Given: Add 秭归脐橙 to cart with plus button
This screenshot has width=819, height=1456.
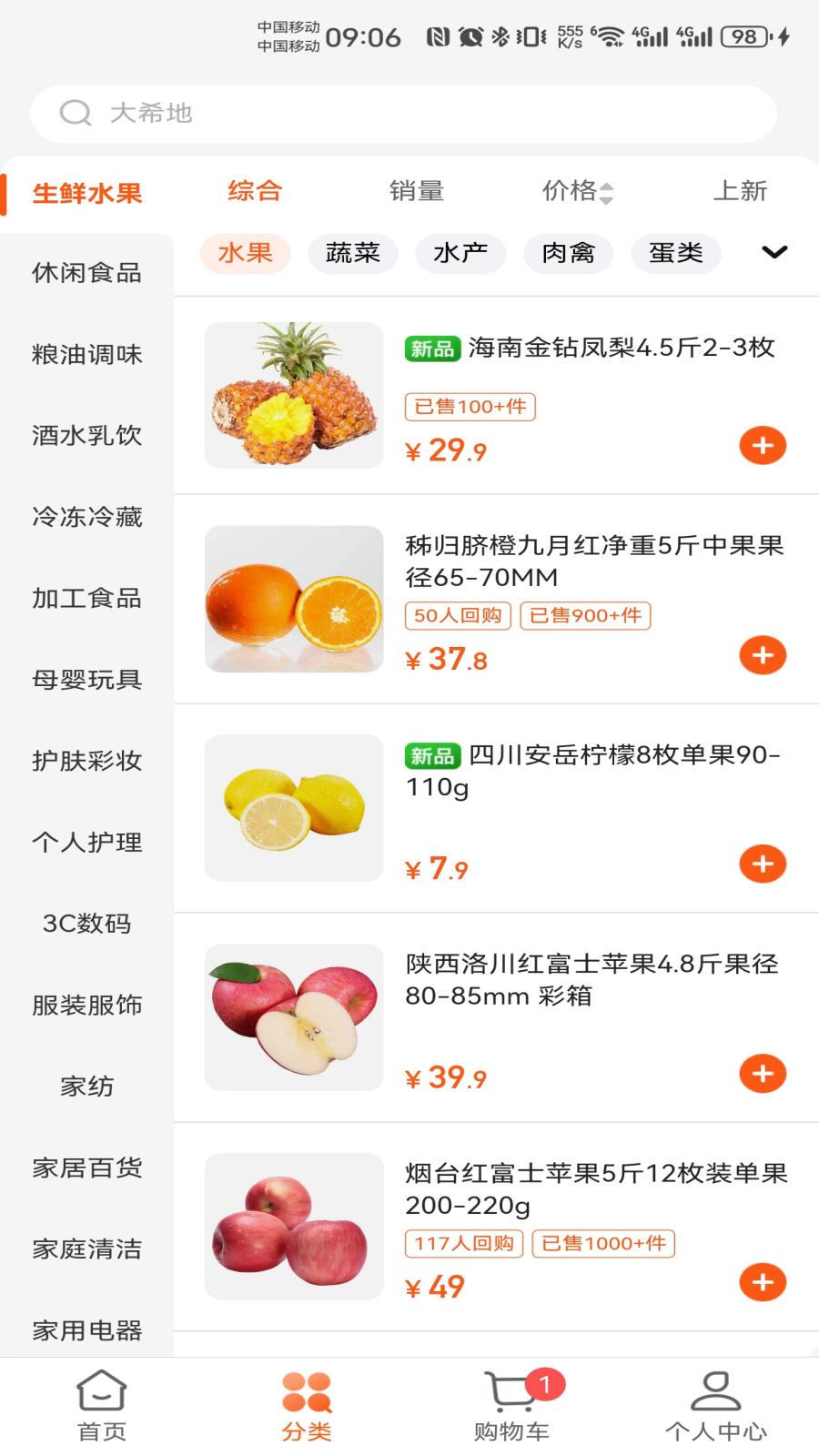Looking at the screenshot, I should coord(763,654).
